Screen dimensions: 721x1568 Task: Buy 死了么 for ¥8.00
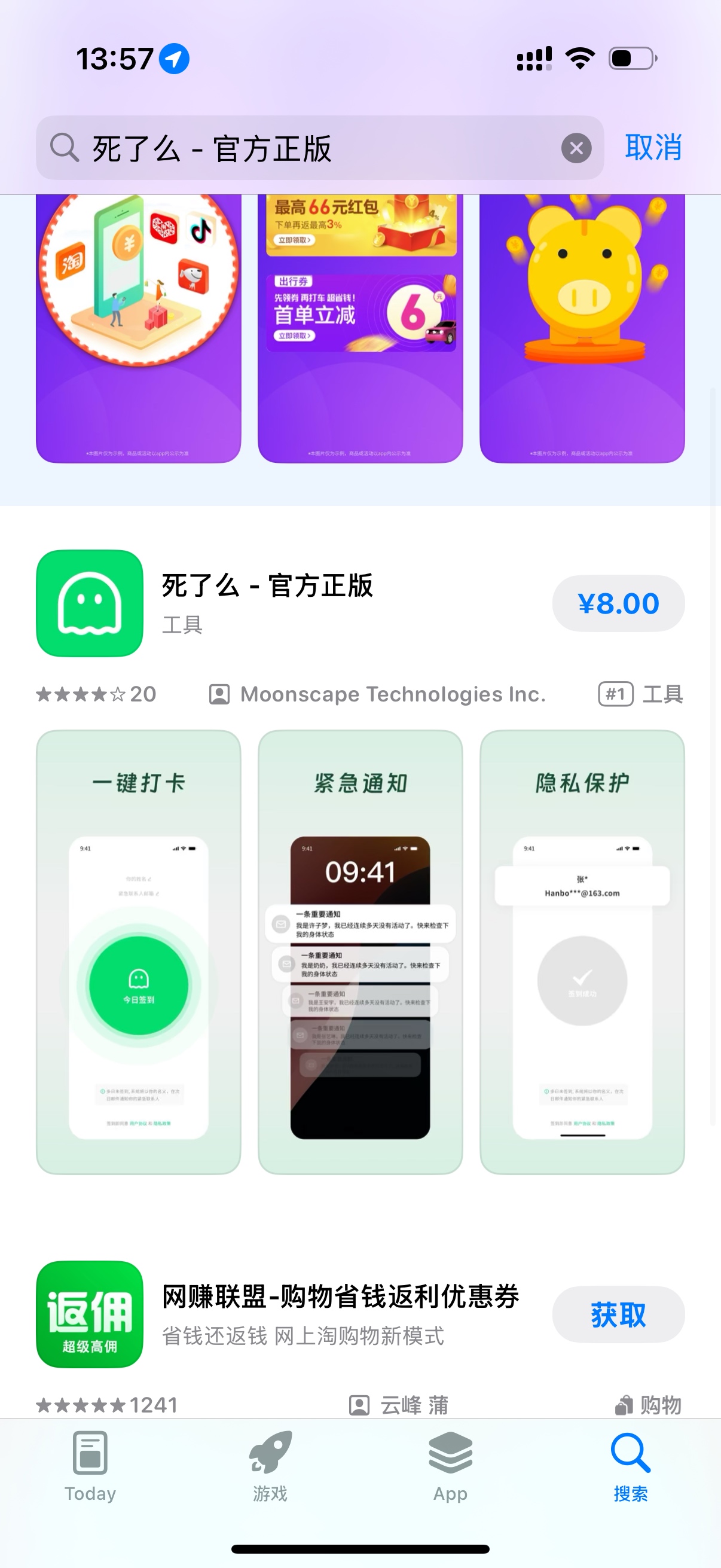(618, 603)
